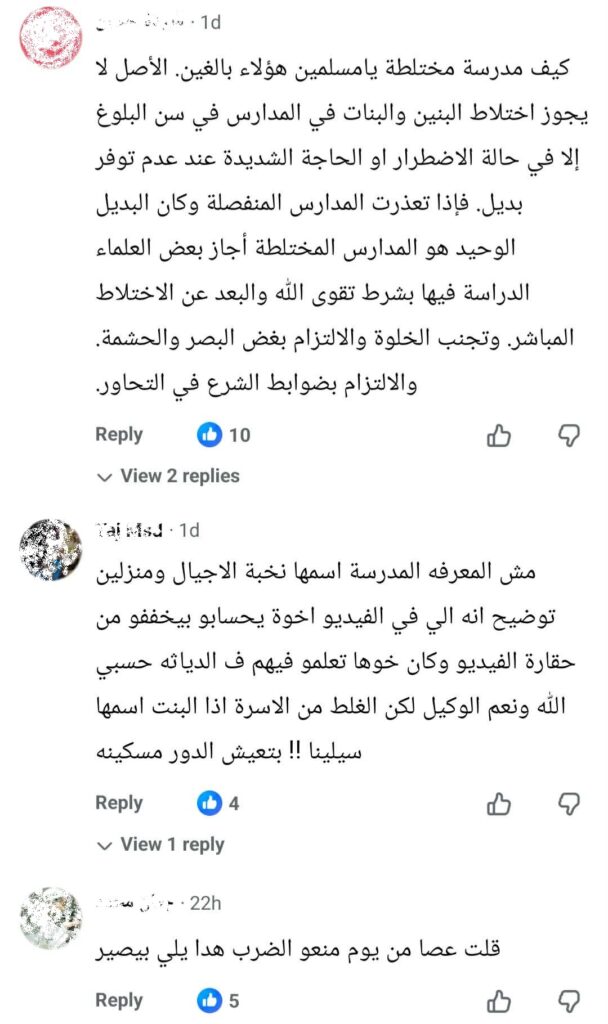Image resolution: width=608 pixels, height=1024 pixels.
Task: Like the comment with 10 likes
Action: coord(498,435)
